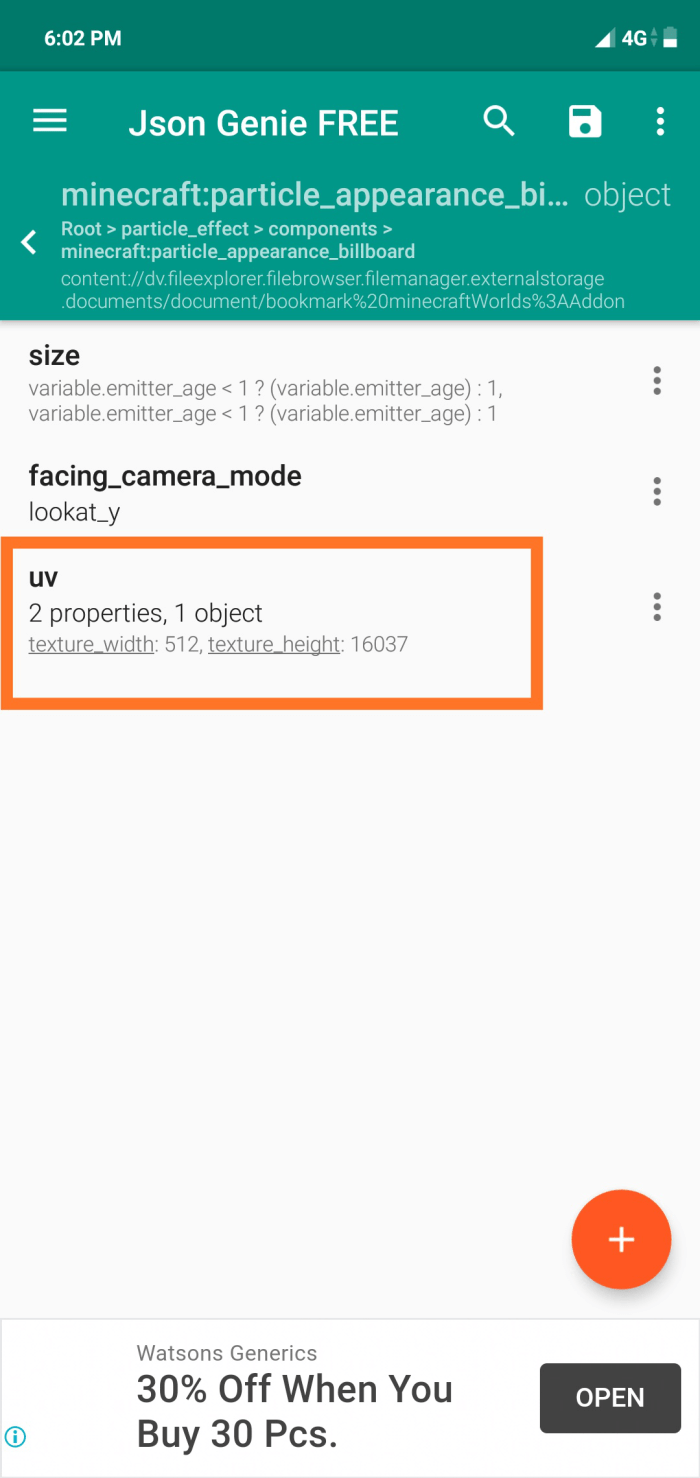Image resolution: width=700 pixels, height=1478 pixels.
Task: Open more options for uv
Action: (657, 607)
